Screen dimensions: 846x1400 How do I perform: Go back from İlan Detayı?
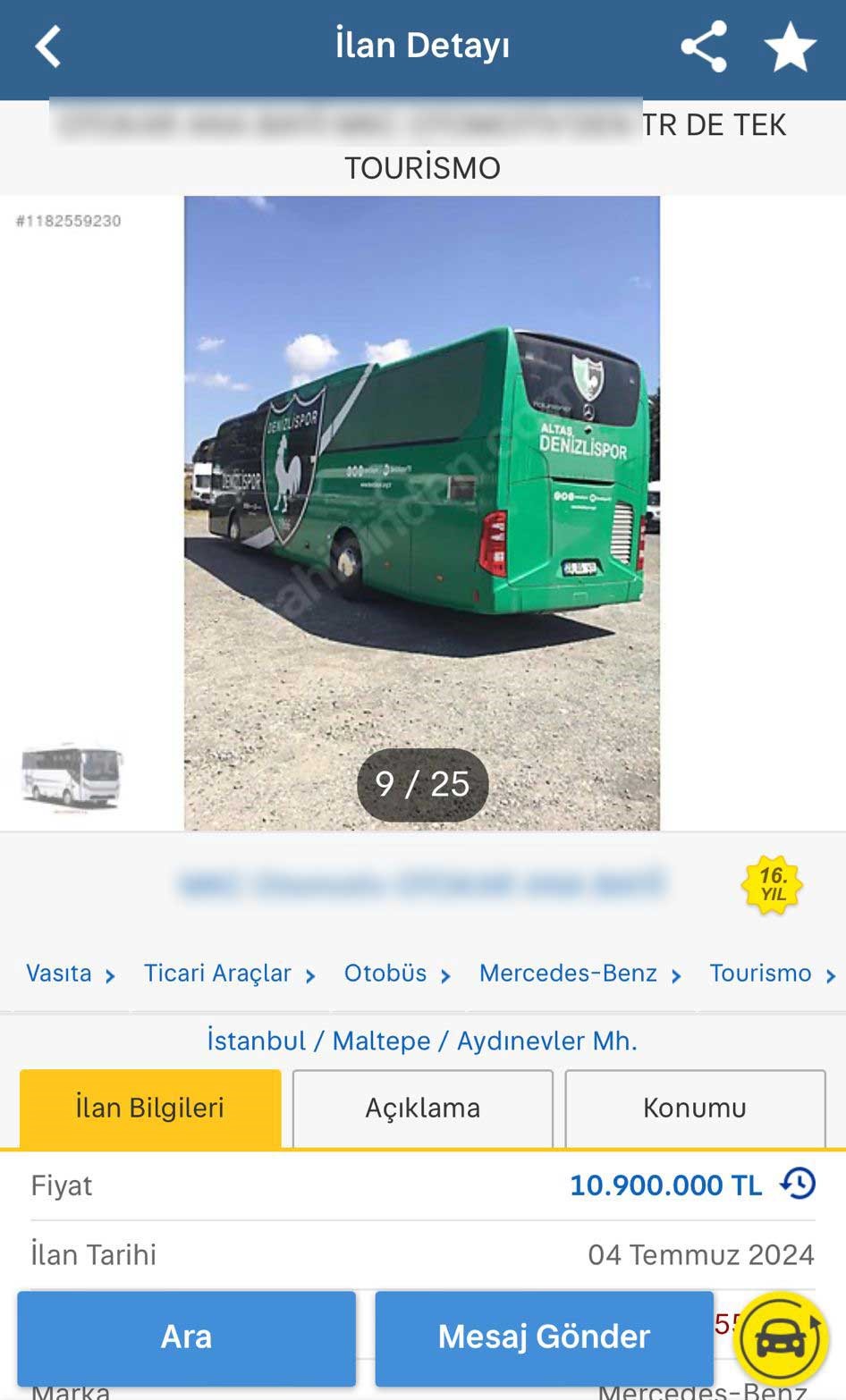49,46
